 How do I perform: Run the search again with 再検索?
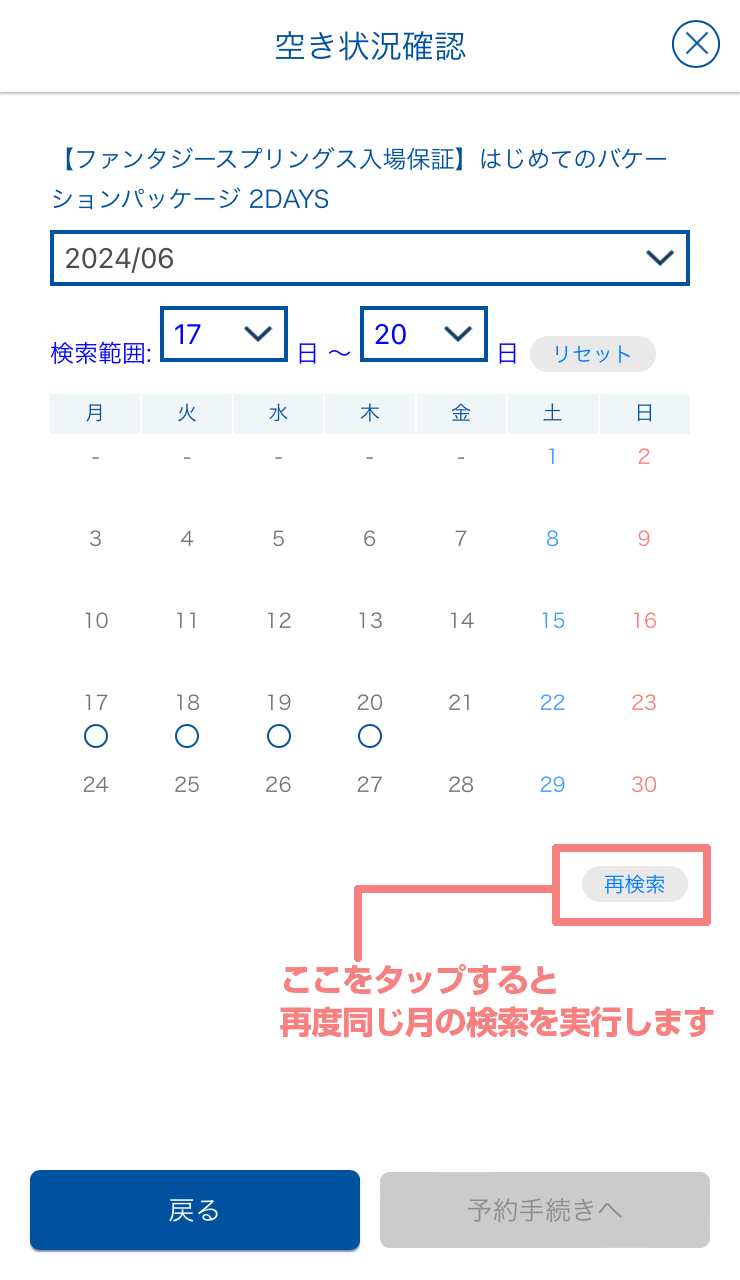click(x=634, y=885)
